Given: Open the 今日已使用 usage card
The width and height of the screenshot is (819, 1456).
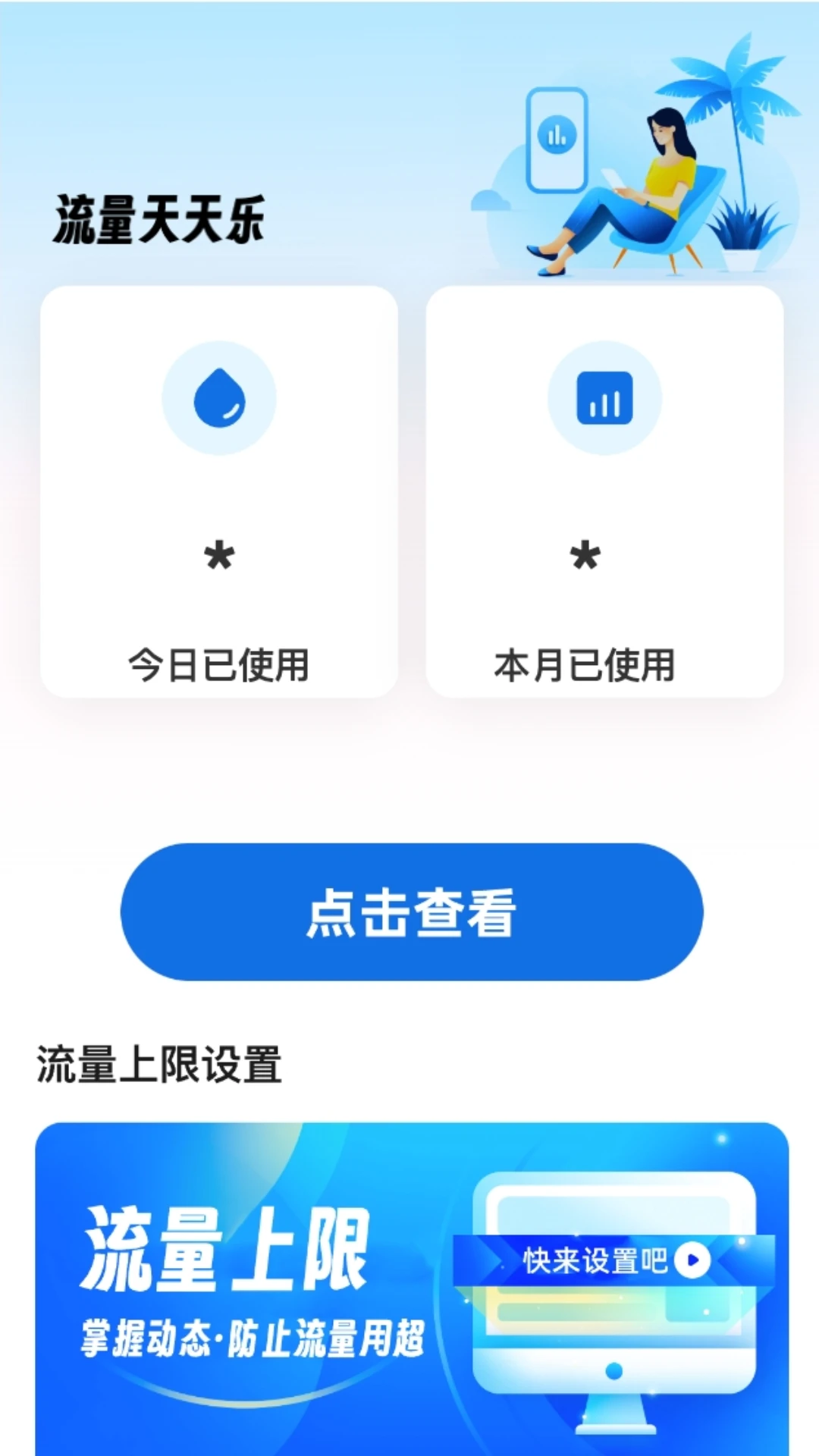Looking at the screenshot, I should (x=221, y=491).
